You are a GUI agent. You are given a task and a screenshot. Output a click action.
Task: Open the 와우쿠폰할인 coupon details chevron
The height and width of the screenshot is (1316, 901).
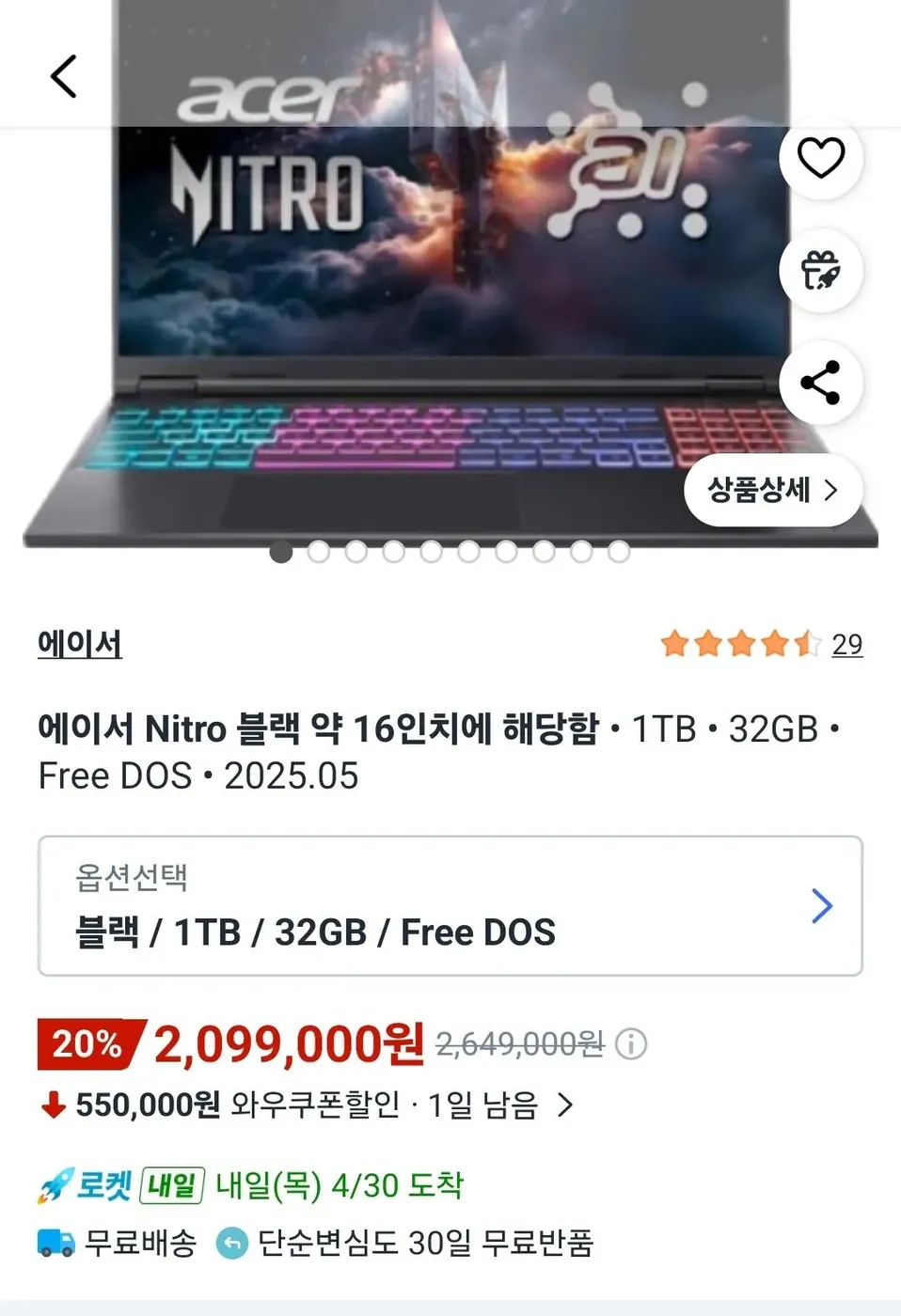click(x=565, y=1106)
